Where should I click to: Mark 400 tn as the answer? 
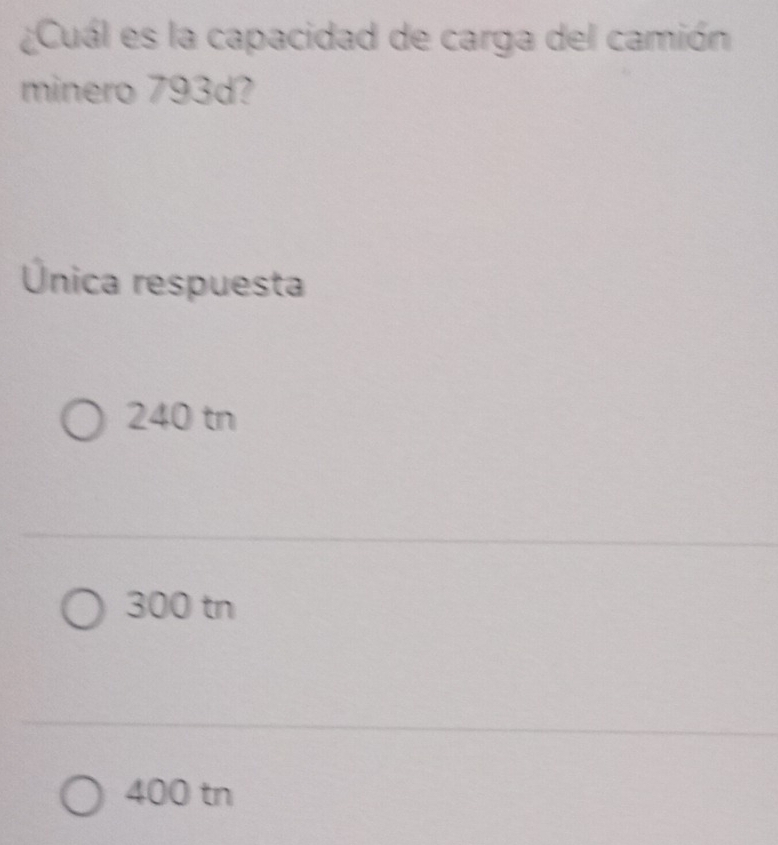pyautogui.click(x=84, y=797)
